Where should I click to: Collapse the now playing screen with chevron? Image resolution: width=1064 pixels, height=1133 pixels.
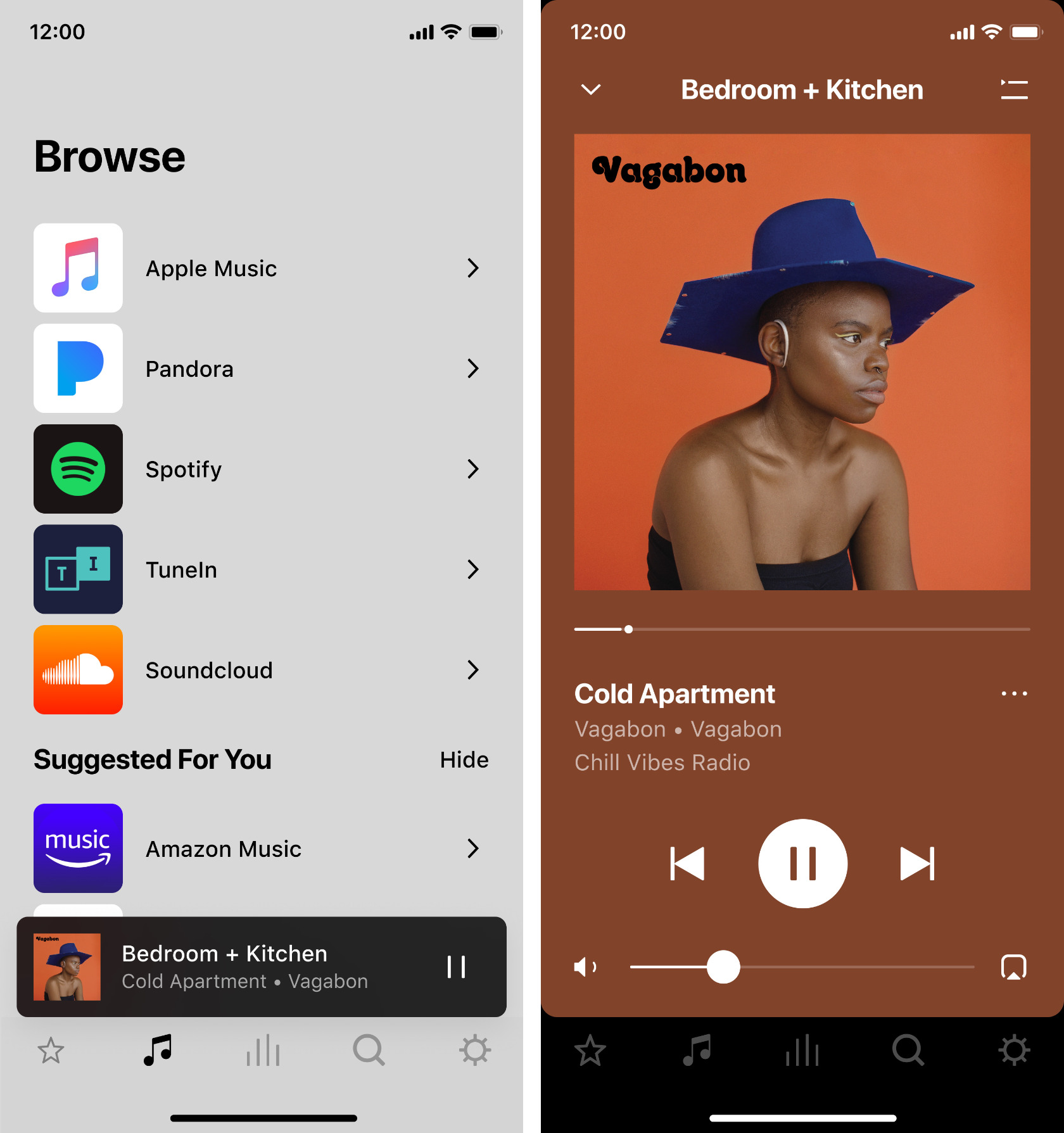click(590, 90)
